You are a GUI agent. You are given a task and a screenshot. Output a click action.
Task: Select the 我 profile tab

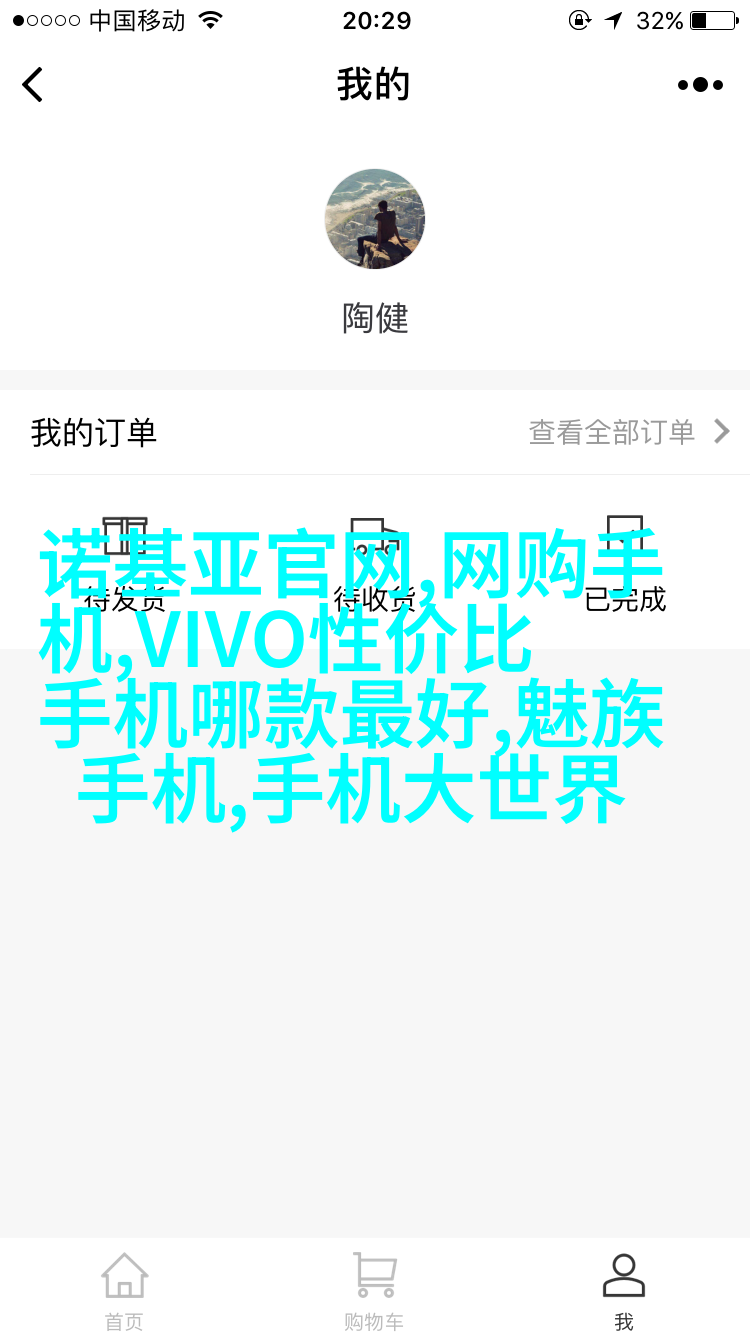624,1290
